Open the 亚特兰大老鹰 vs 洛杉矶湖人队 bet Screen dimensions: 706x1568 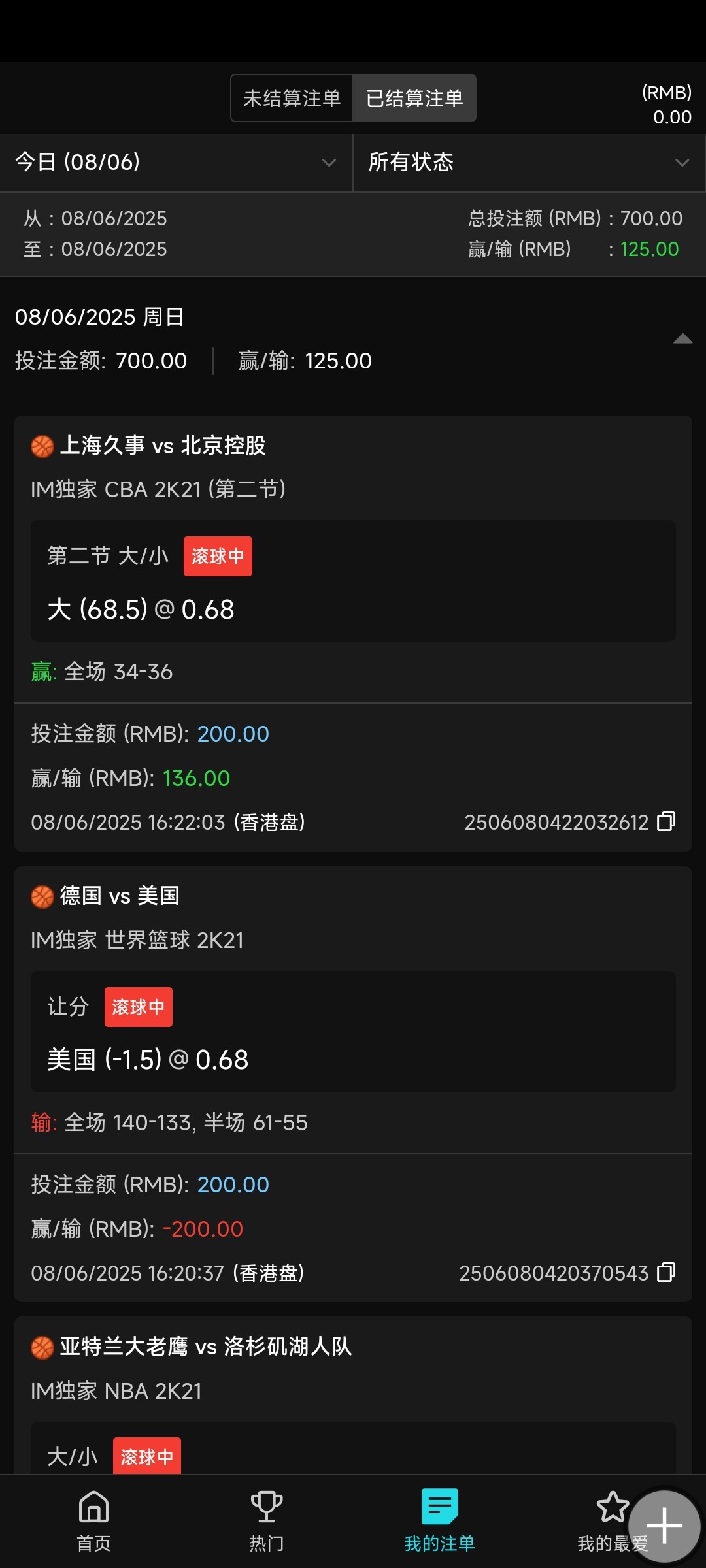206,1347
